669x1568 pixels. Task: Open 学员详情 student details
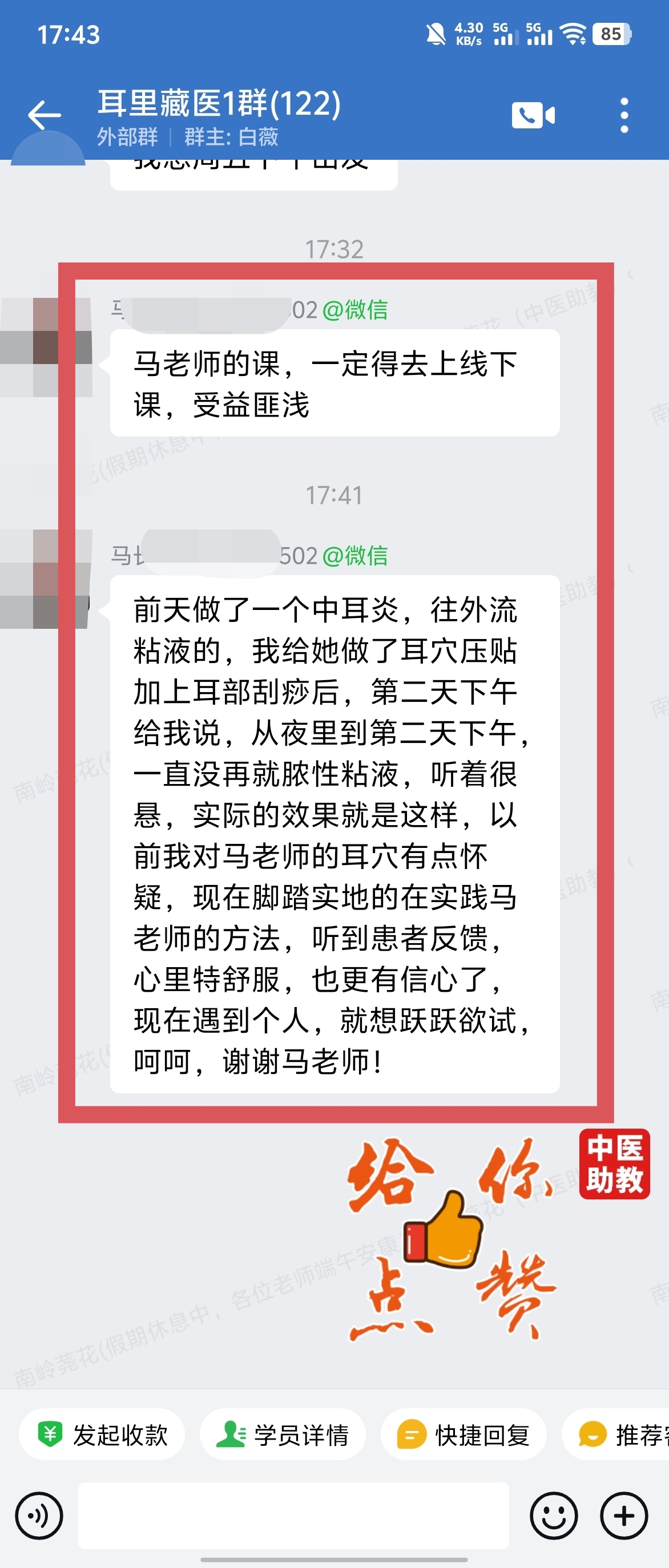coord(283,1434)
